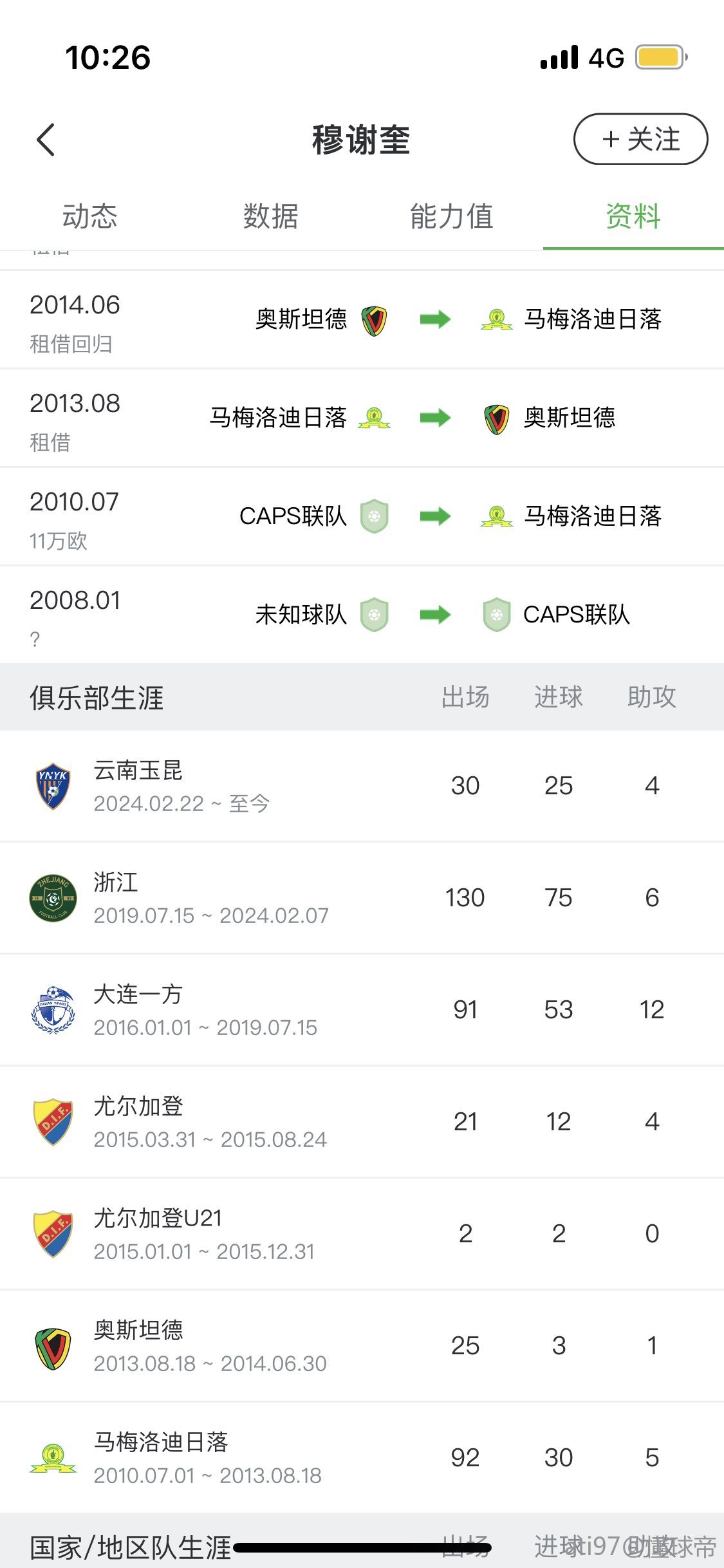This screenshot has height=1568, width=724.
Task: Open the 云南玉昆 club career row
Action: click(x=362, y=786)
